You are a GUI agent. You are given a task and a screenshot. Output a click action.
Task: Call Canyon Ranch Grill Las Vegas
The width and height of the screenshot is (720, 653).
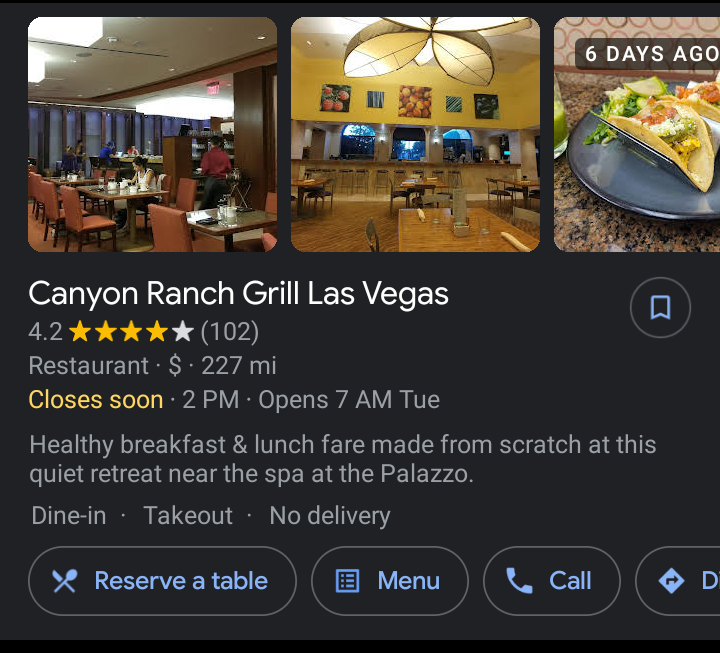pos(551,581)
